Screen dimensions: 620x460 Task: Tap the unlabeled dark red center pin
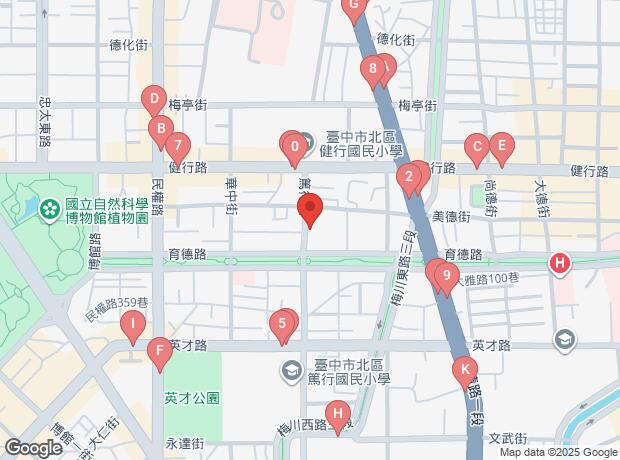point(310,210)
